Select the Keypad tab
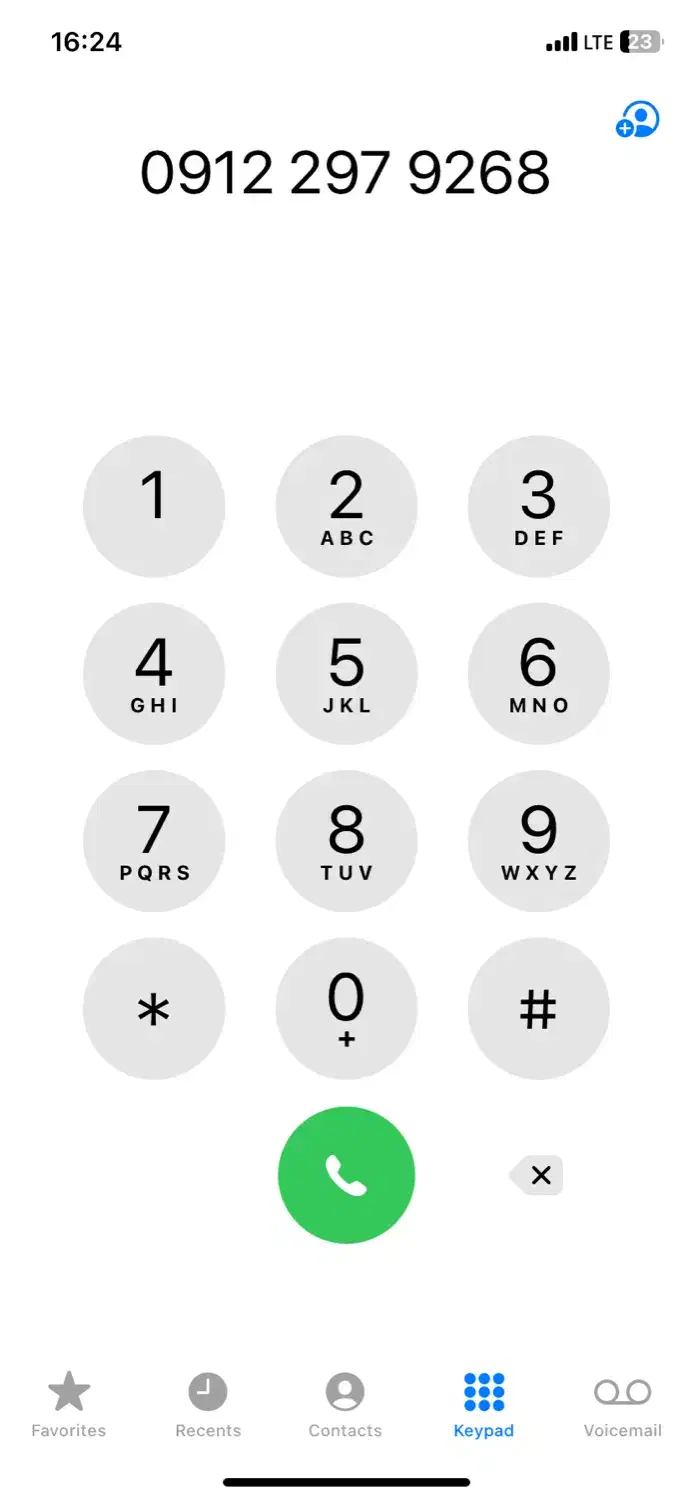The height and width of the screenshot is (1500, 694). (x=484, y=1405)
